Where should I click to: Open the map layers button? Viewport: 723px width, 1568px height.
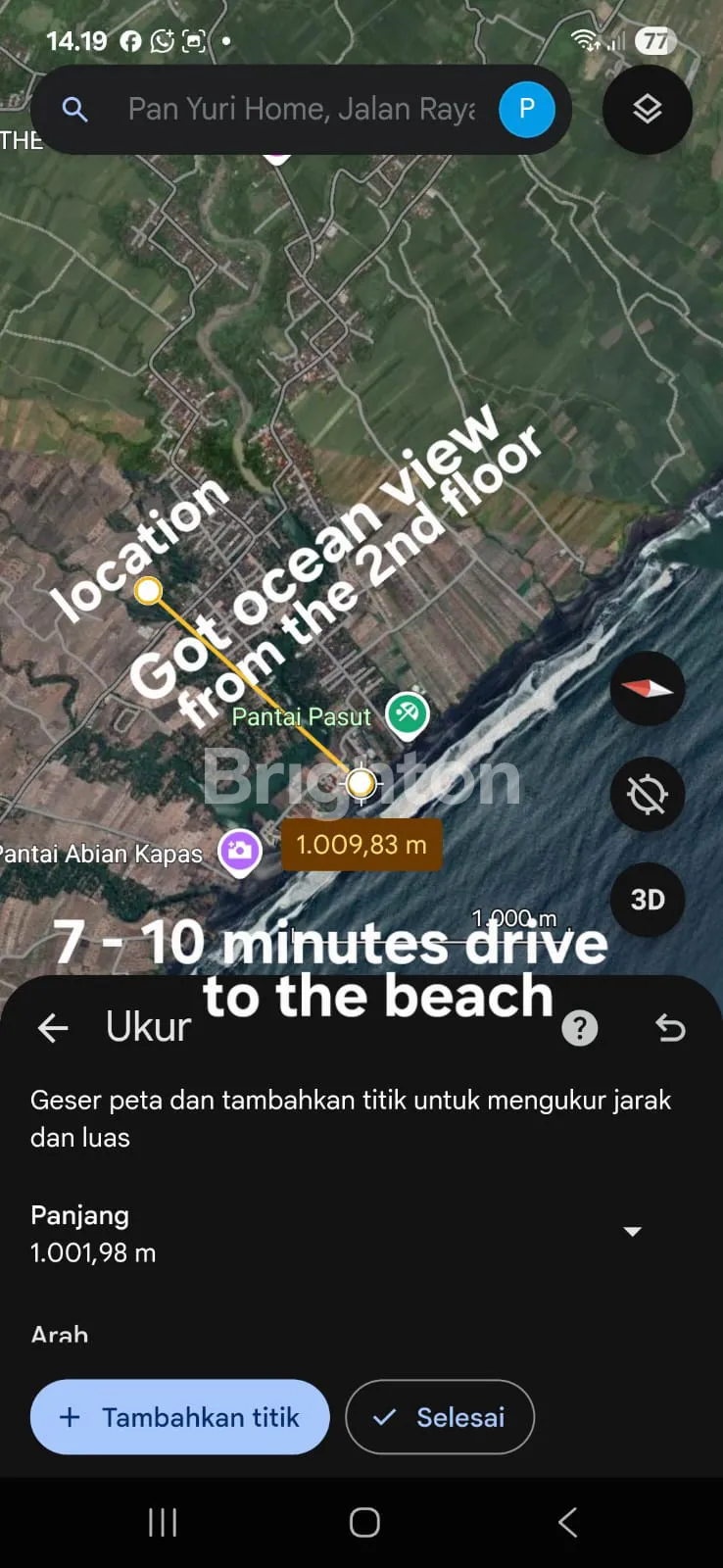647,109
